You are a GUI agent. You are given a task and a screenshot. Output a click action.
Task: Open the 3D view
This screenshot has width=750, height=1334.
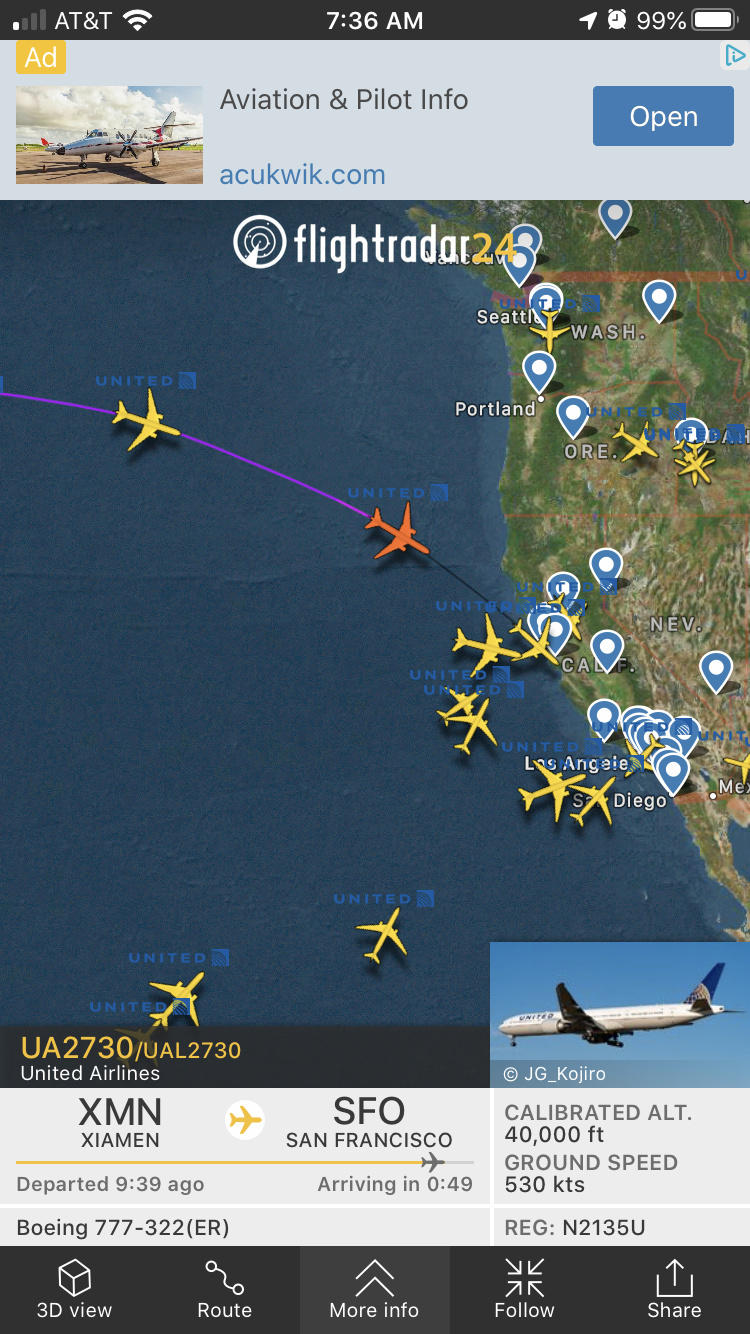point(74,1289)
